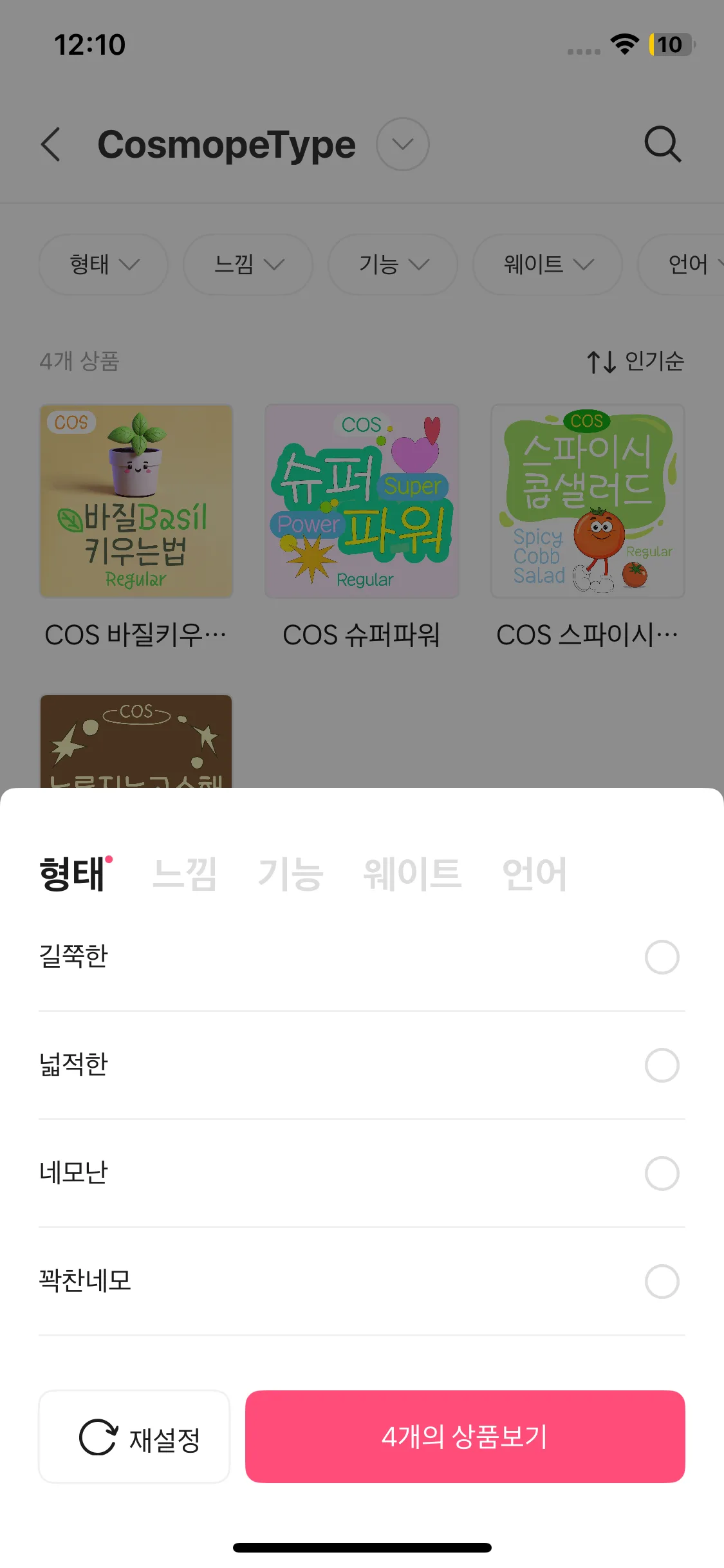Open COS 바질키우는법 font card
Image resolution: width=724 pixels, height=1568 pixels.
pos(136,501)
